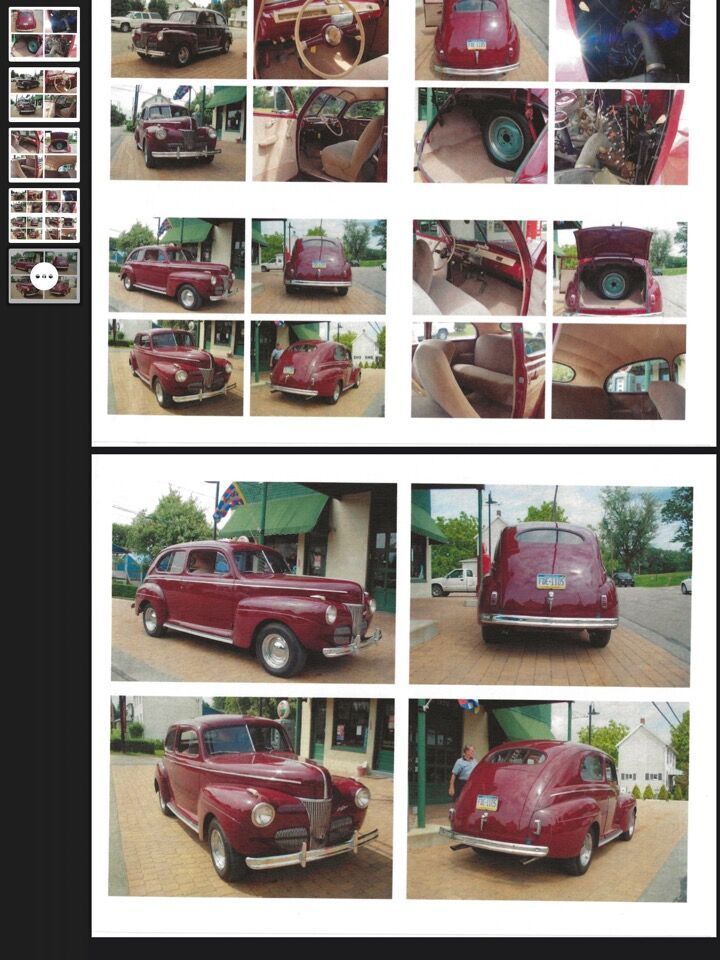Open the thumbnail containing sixteen small photos
The height and width of the screenshot is (960, 720).
tap(44, 215)
